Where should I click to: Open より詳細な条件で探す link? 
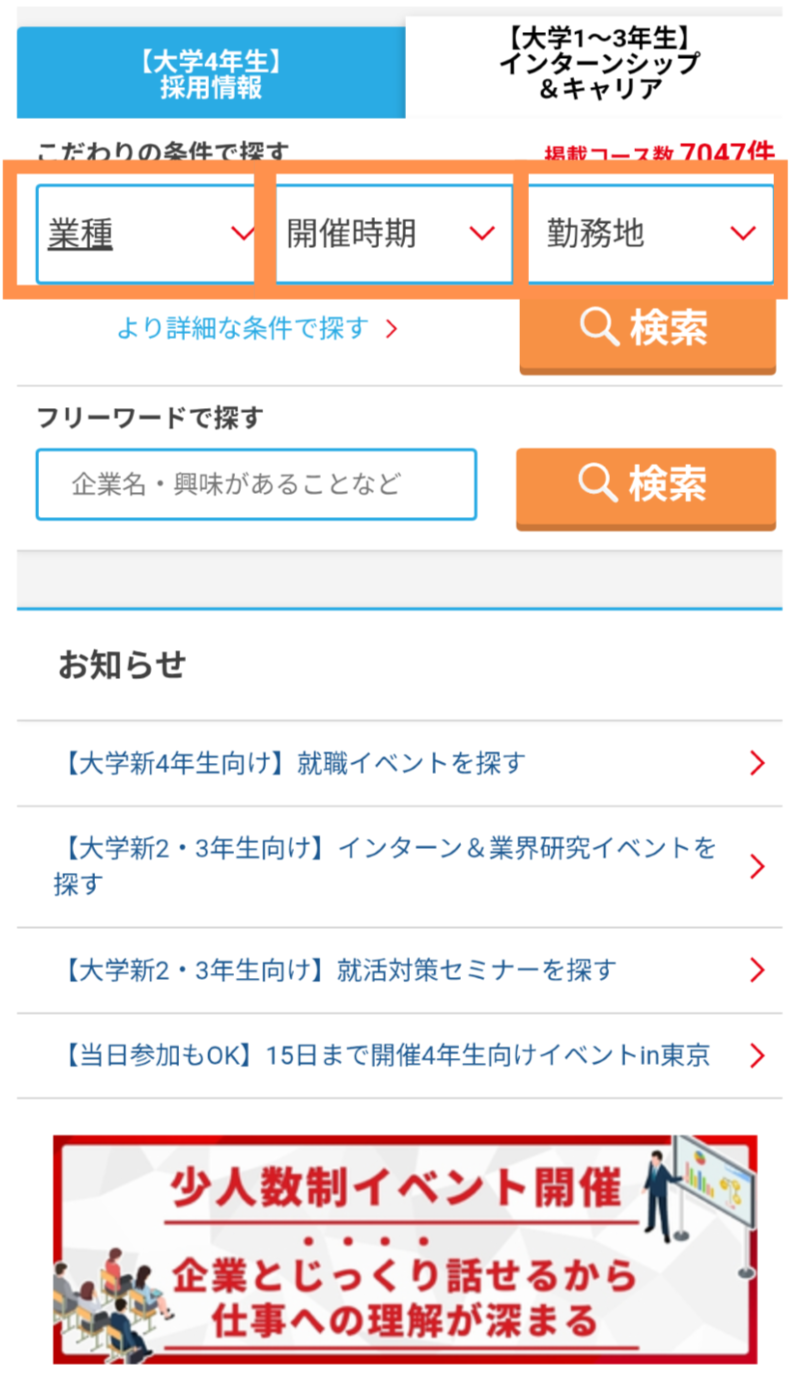[x=257, y=328]
